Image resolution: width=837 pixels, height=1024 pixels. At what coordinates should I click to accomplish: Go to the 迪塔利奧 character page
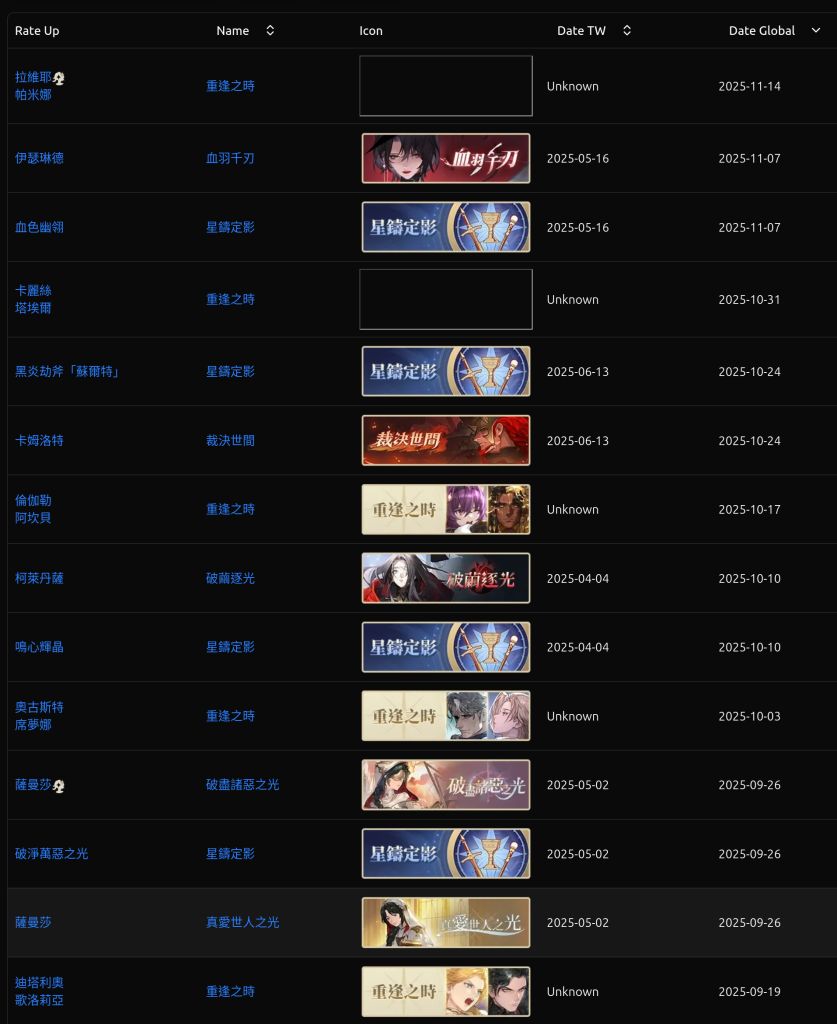[x=40, y=983]
